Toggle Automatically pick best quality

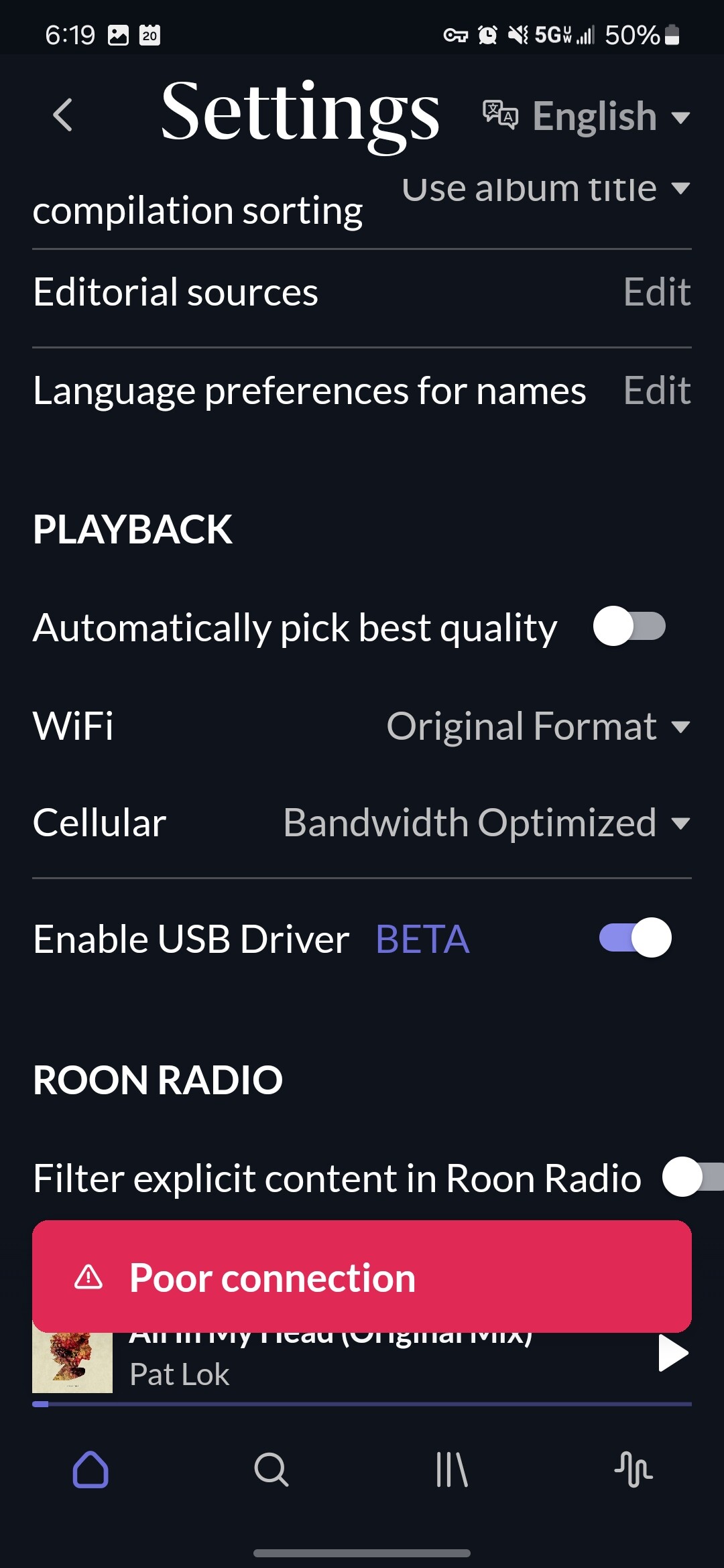[x=629, y=627]
